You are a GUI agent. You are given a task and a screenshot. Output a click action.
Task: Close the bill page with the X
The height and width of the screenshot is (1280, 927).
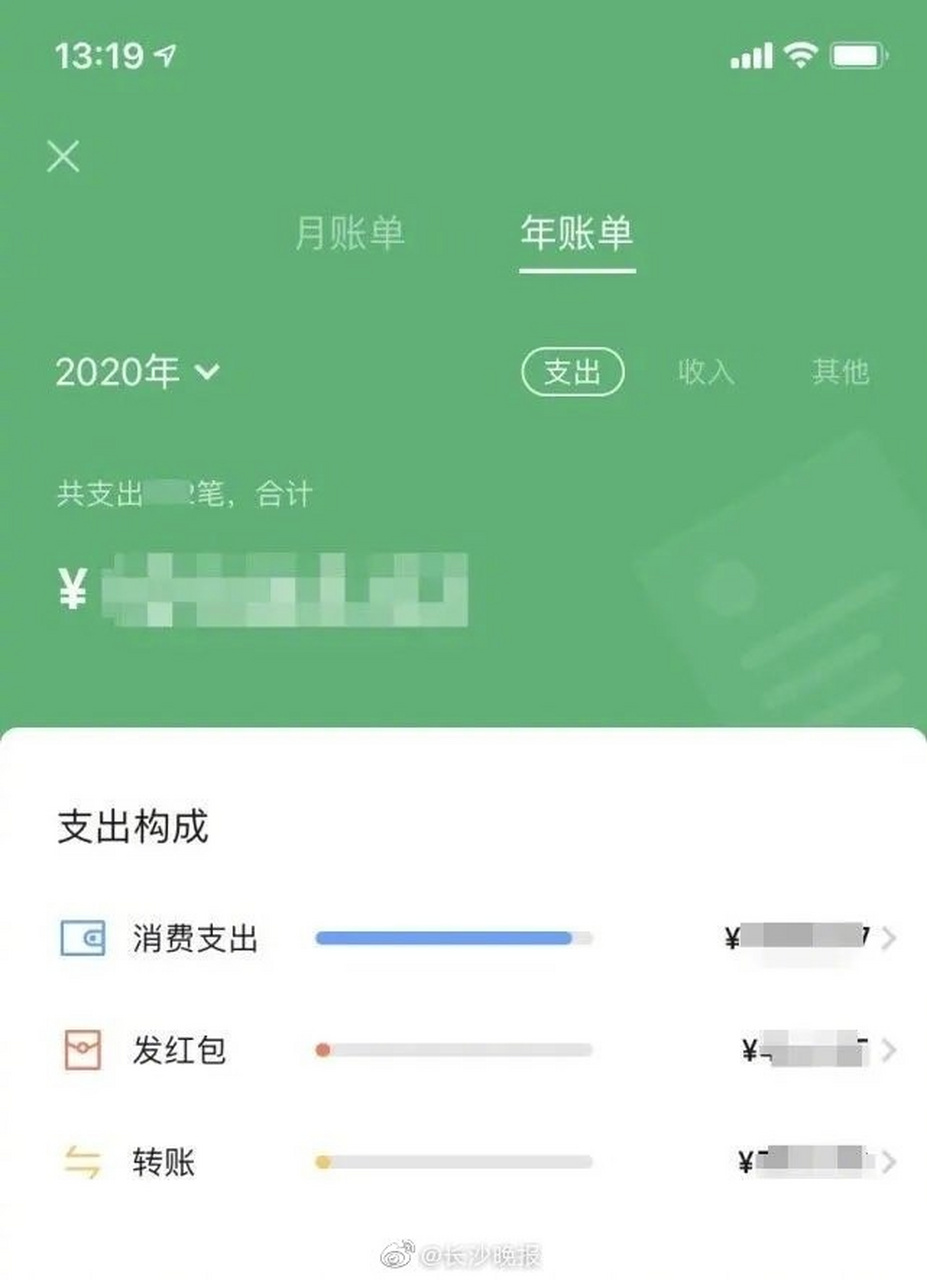click(64, 156)
